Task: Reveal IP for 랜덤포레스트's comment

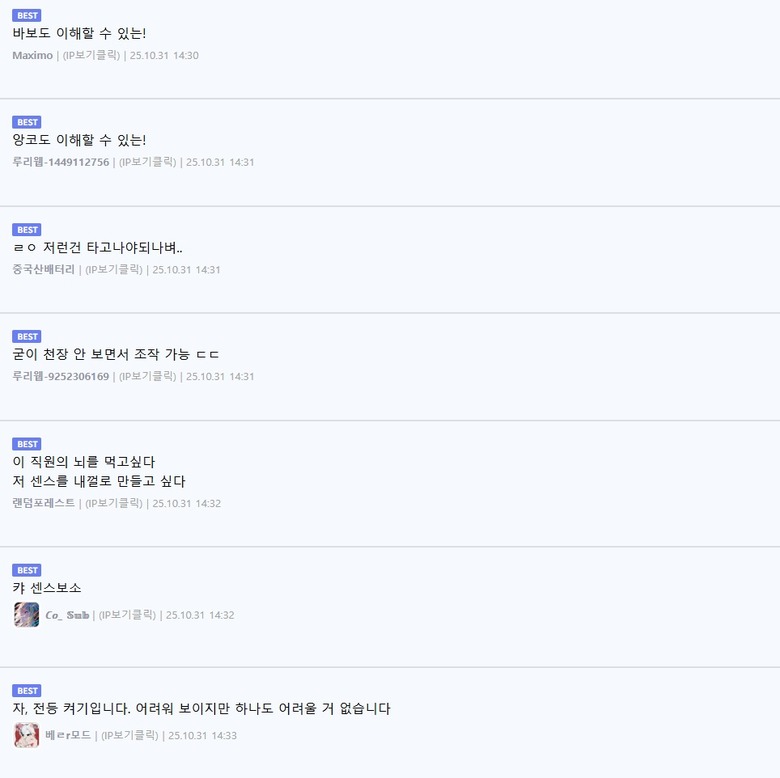Action: (113, 503)
